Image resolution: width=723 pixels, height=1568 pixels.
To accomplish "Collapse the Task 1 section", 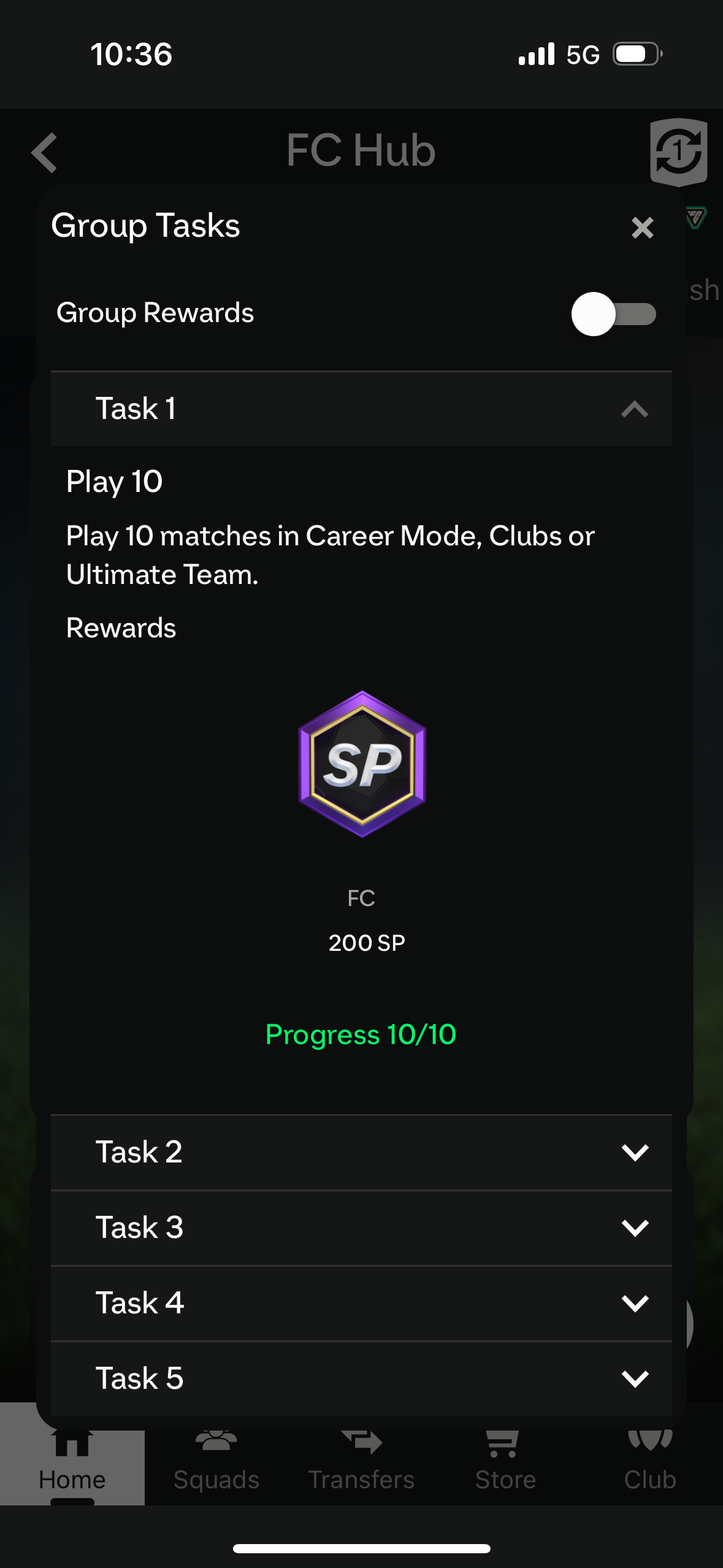I will coord(634,409).
